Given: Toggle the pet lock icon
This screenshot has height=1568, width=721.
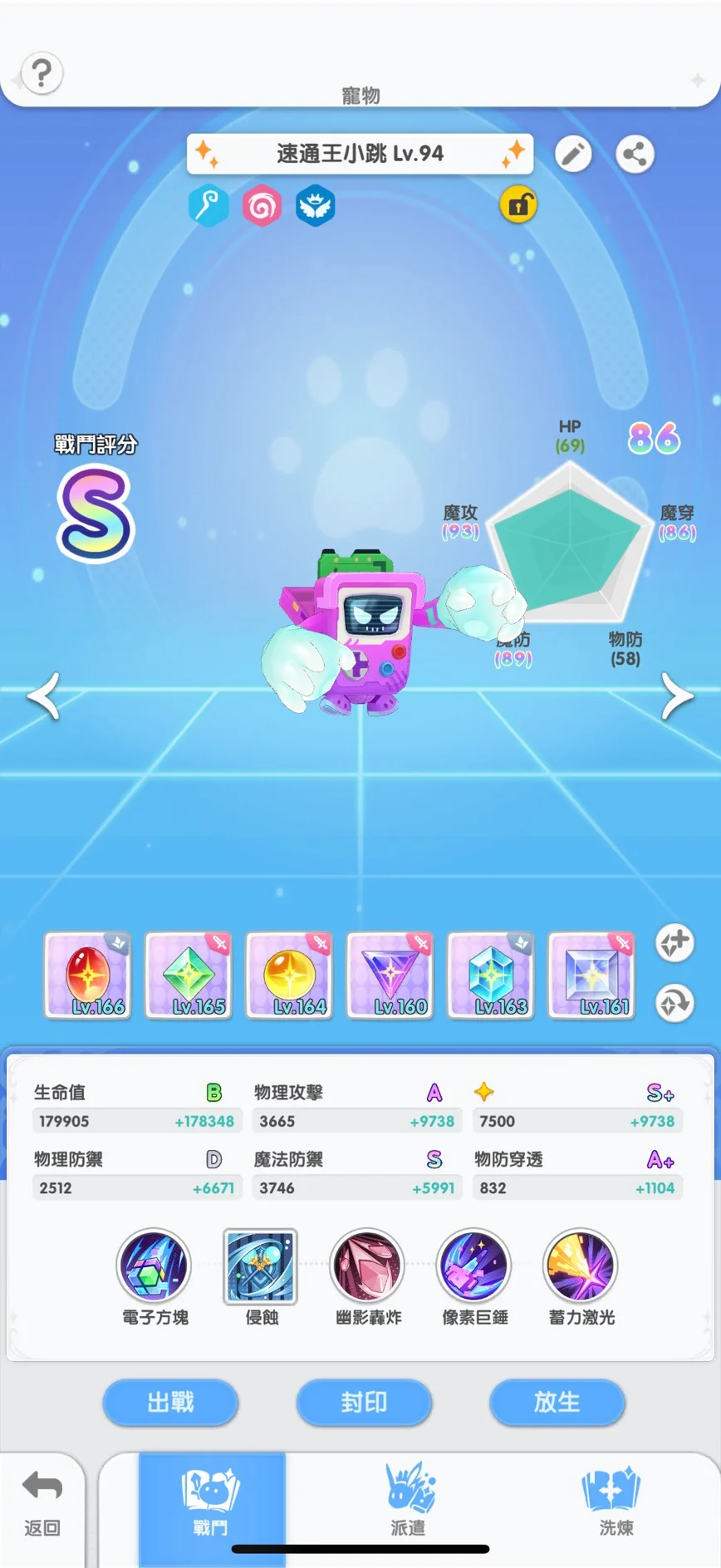Looking at the screenshot, I should 518,204.
